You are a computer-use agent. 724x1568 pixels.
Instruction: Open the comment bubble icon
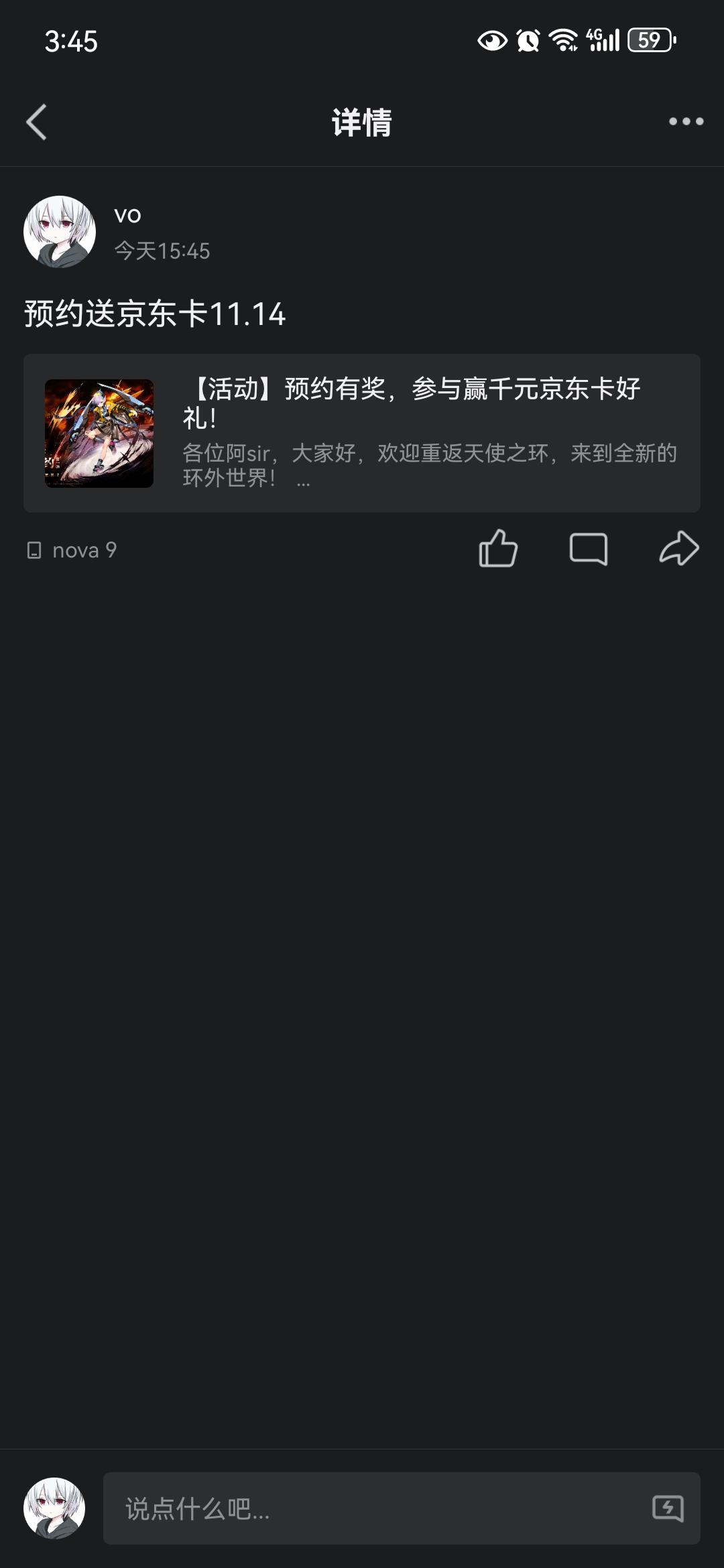[590, 549]
